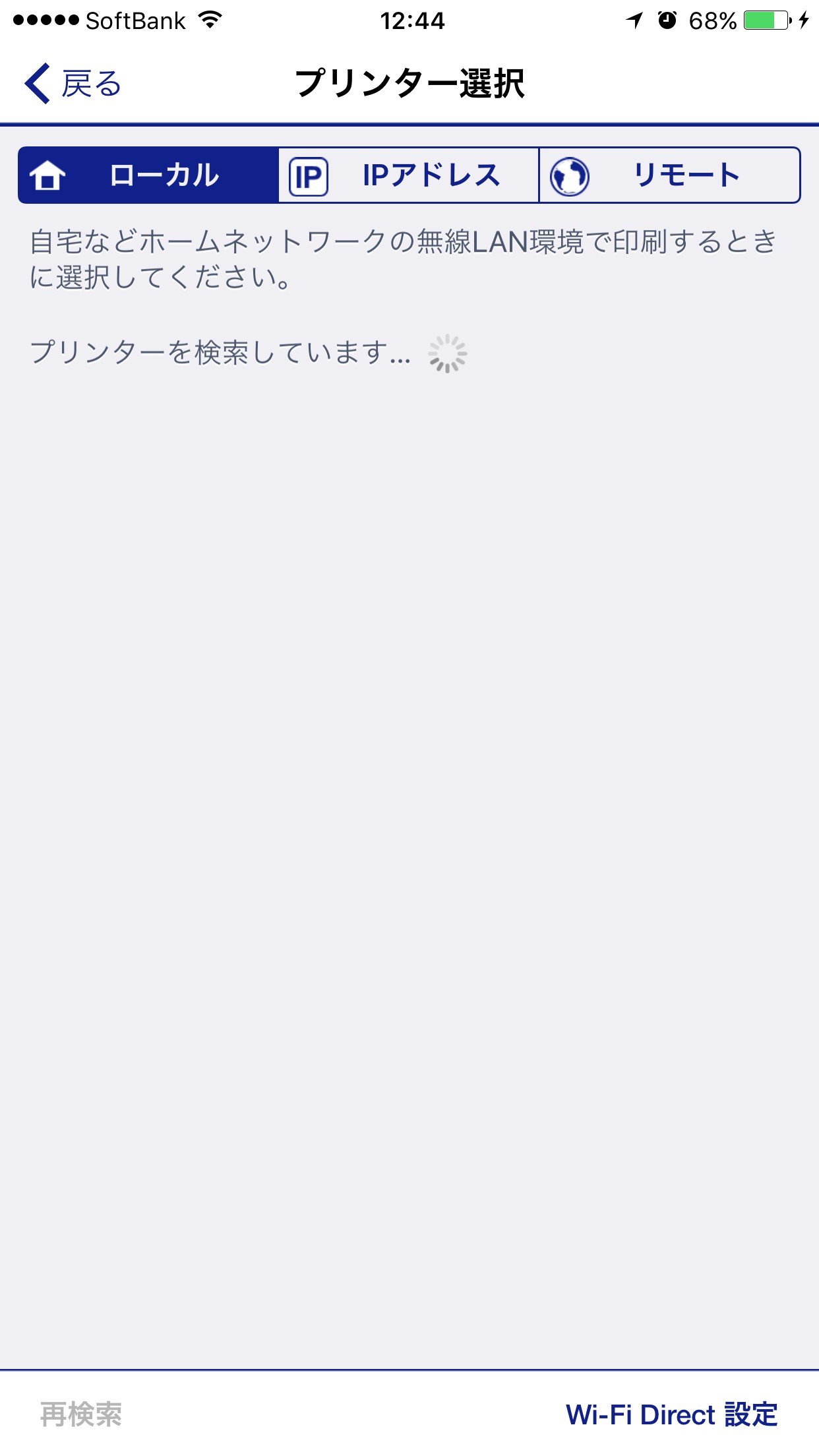The width and height of the screenshot is (819, 1456).
Task: Tap 再検索 to search printers again
Action: pyautogui.click(x=81, y=1414)
